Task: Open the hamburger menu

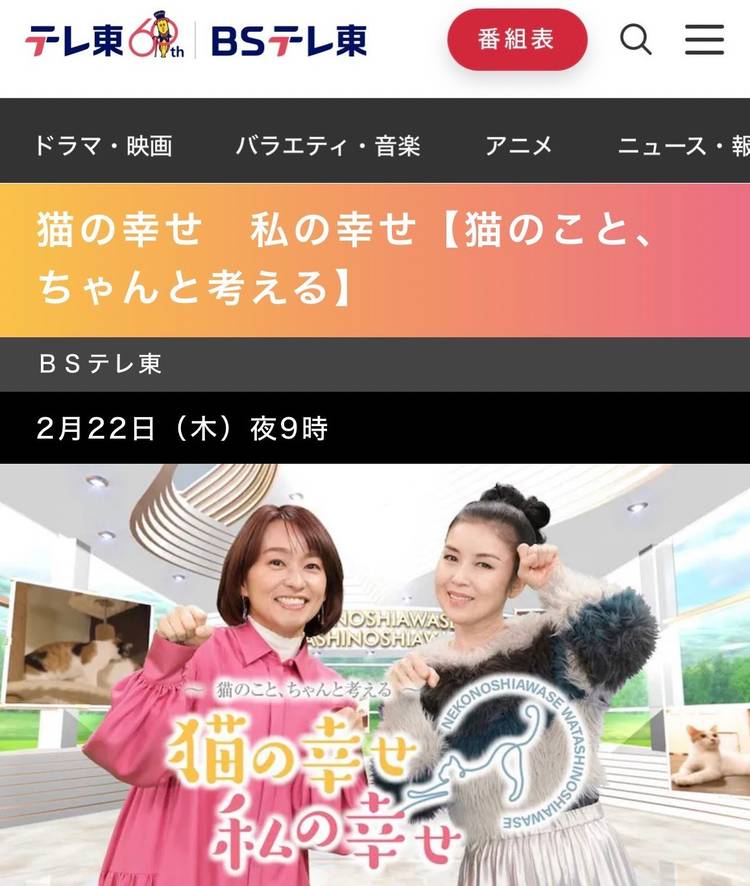Action: tap(704, 40)
